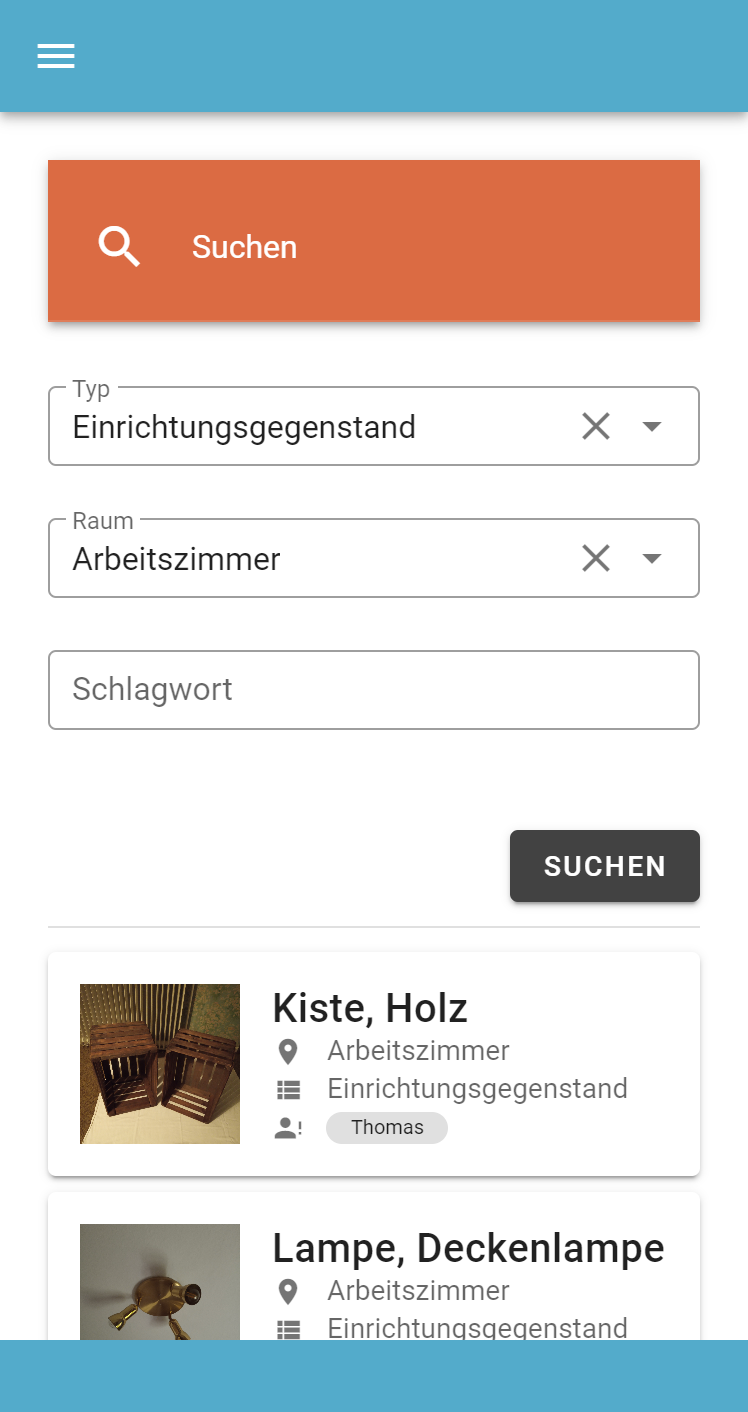Viewport: 748px width, 1412px height.
Task: Clear the Raum selection Arbeitszimmer
Action: (x=596, y=559)
